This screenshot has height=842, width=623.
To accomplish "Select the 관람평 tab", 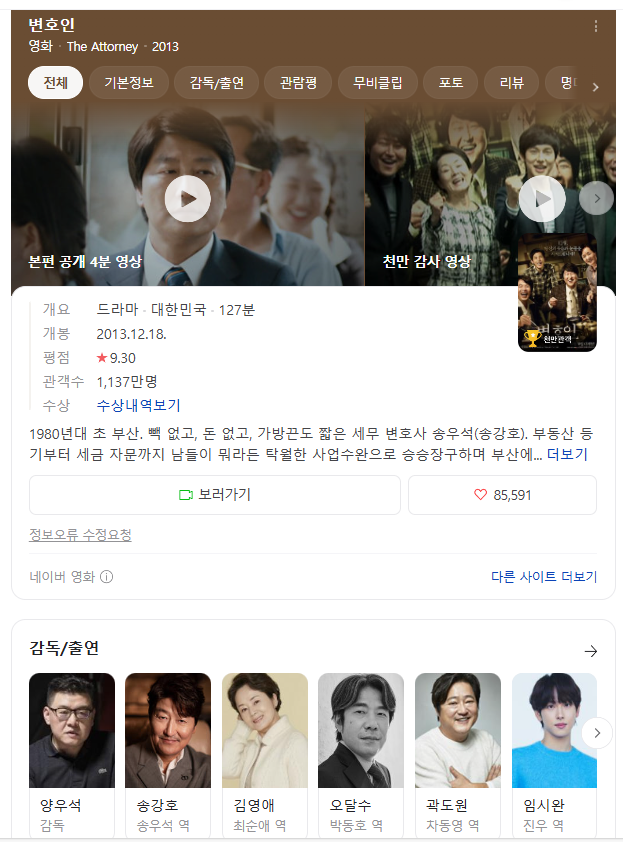I will point(298,83).
